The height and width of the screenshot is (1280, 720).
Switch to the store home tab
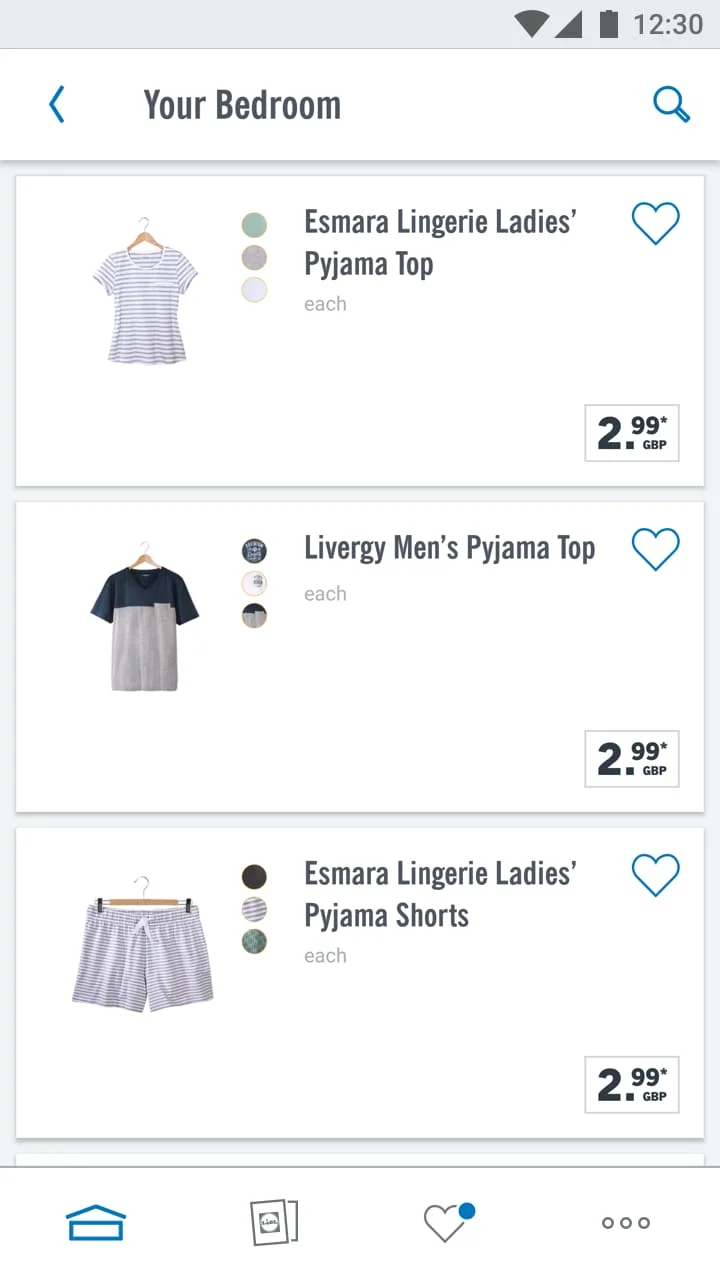pyautogui.click(x=96, y=1222)
